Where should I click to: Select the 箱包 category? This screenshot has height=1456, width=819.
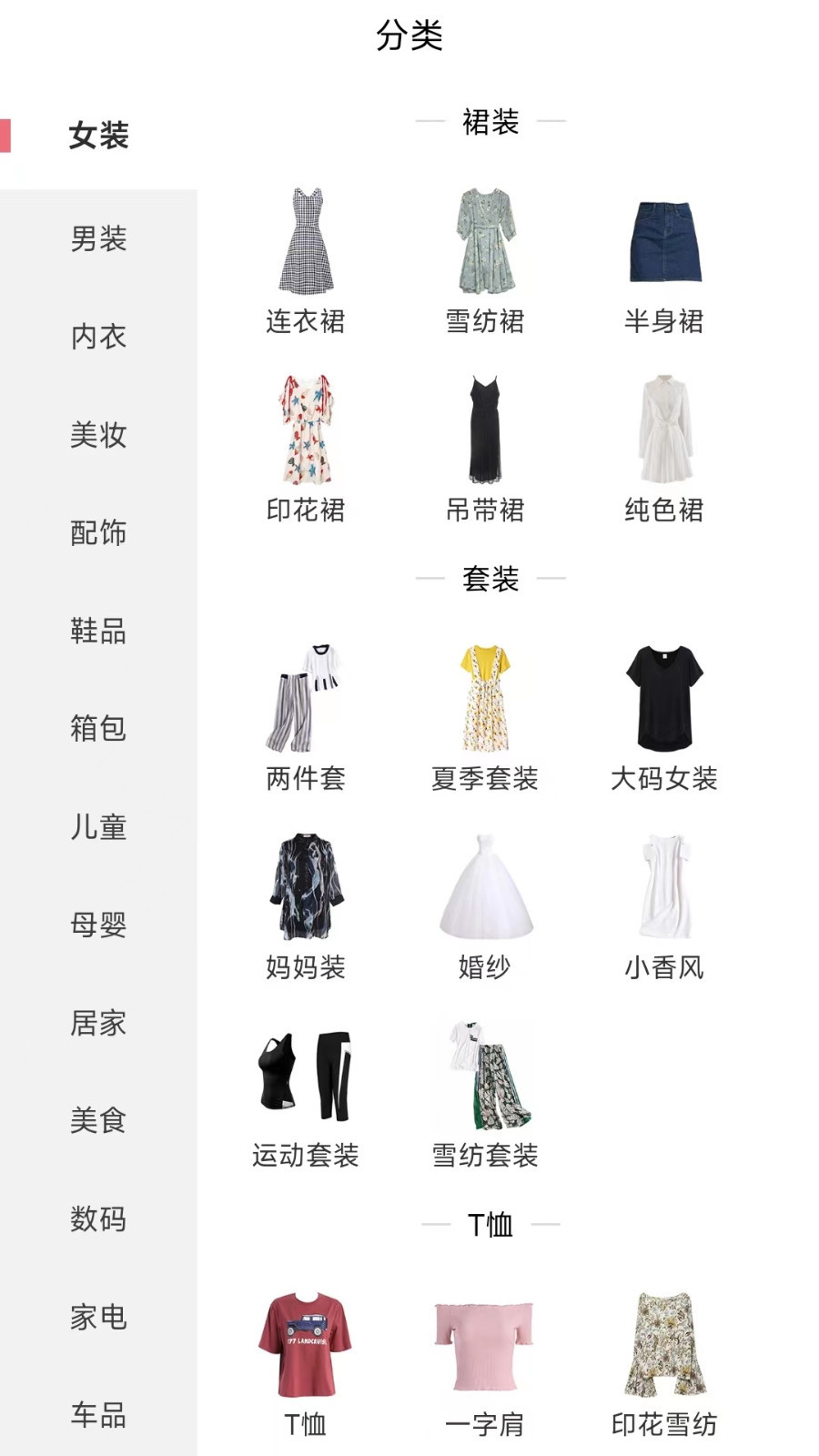(x=98, y=728)
